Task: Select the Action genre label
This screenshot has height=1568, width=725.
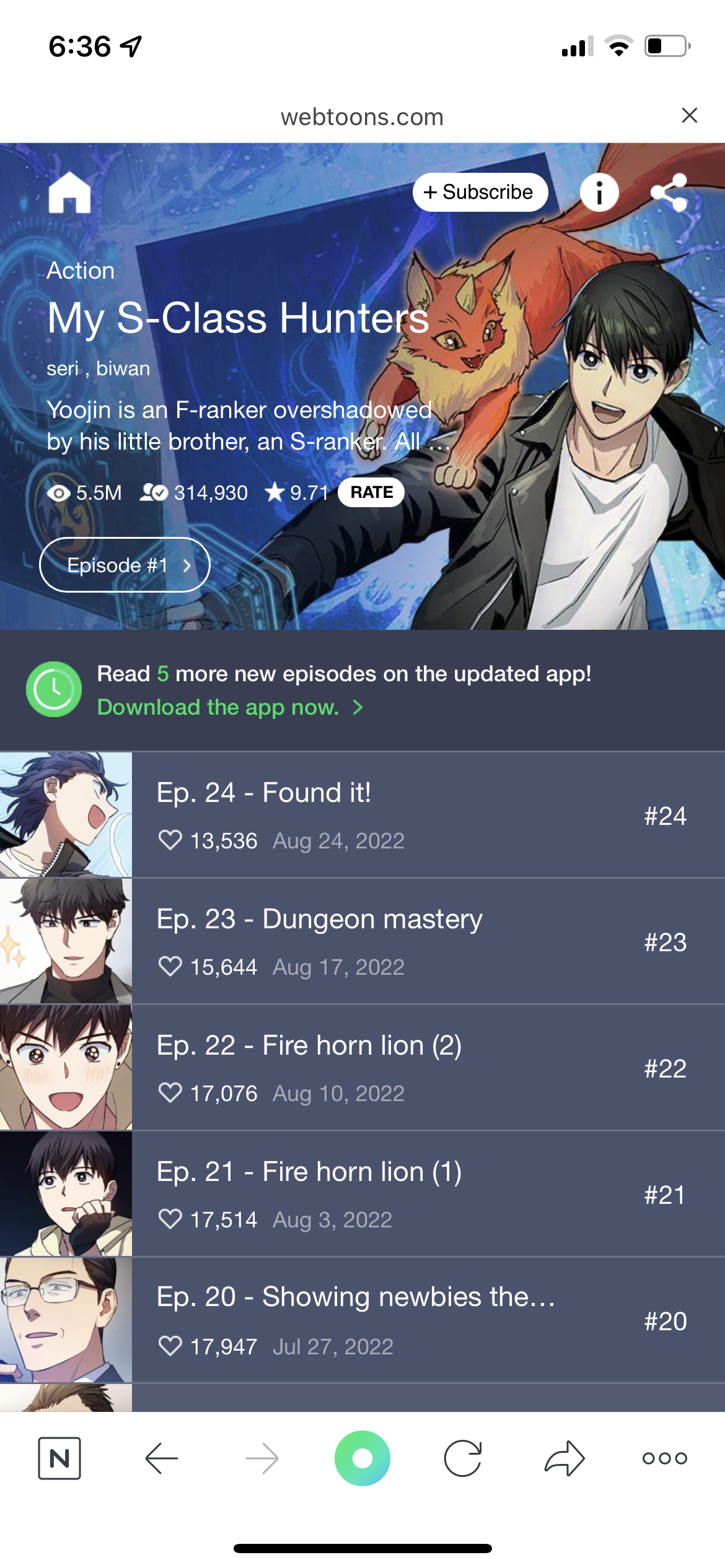Action: tap(81, 270)
